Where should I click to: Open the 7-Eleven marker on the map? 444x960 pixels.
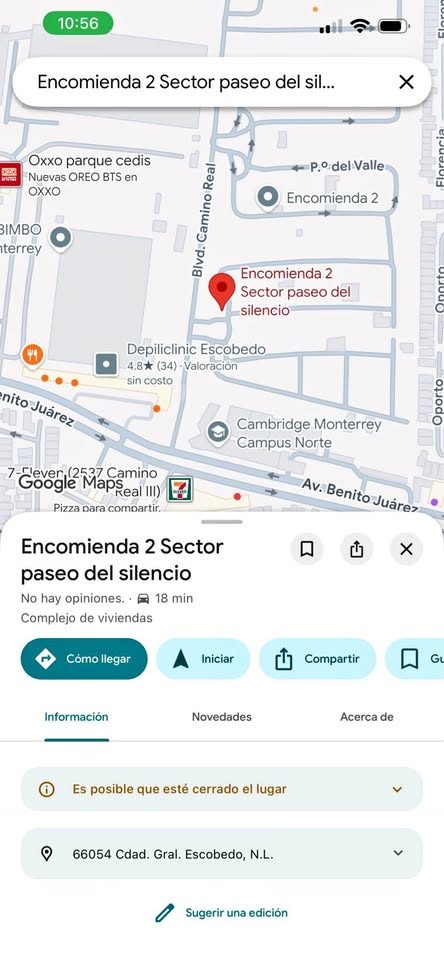pyautogui.click(x=180, y=489)
